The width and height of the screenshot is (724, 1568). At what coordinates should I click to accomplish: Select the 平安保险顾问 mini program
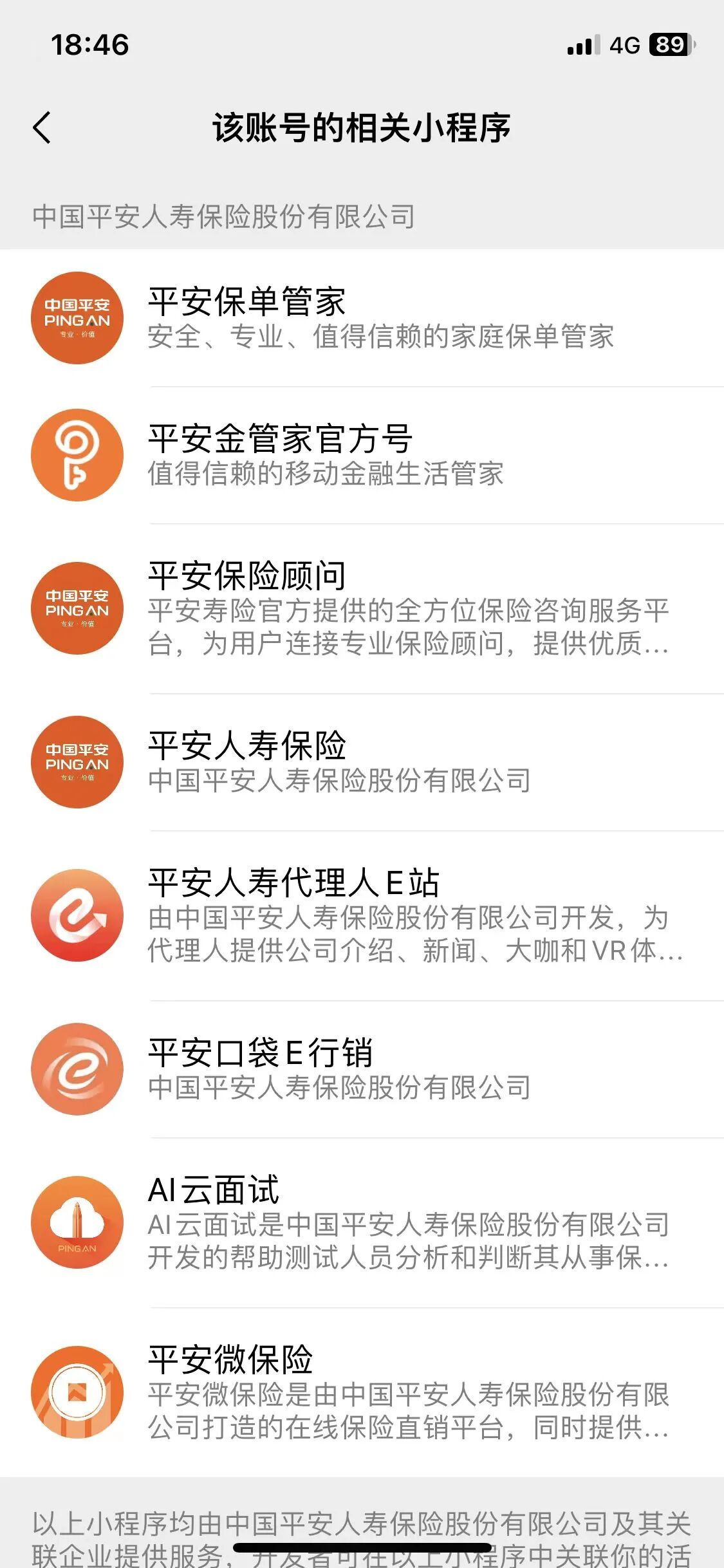coord(362,608)
